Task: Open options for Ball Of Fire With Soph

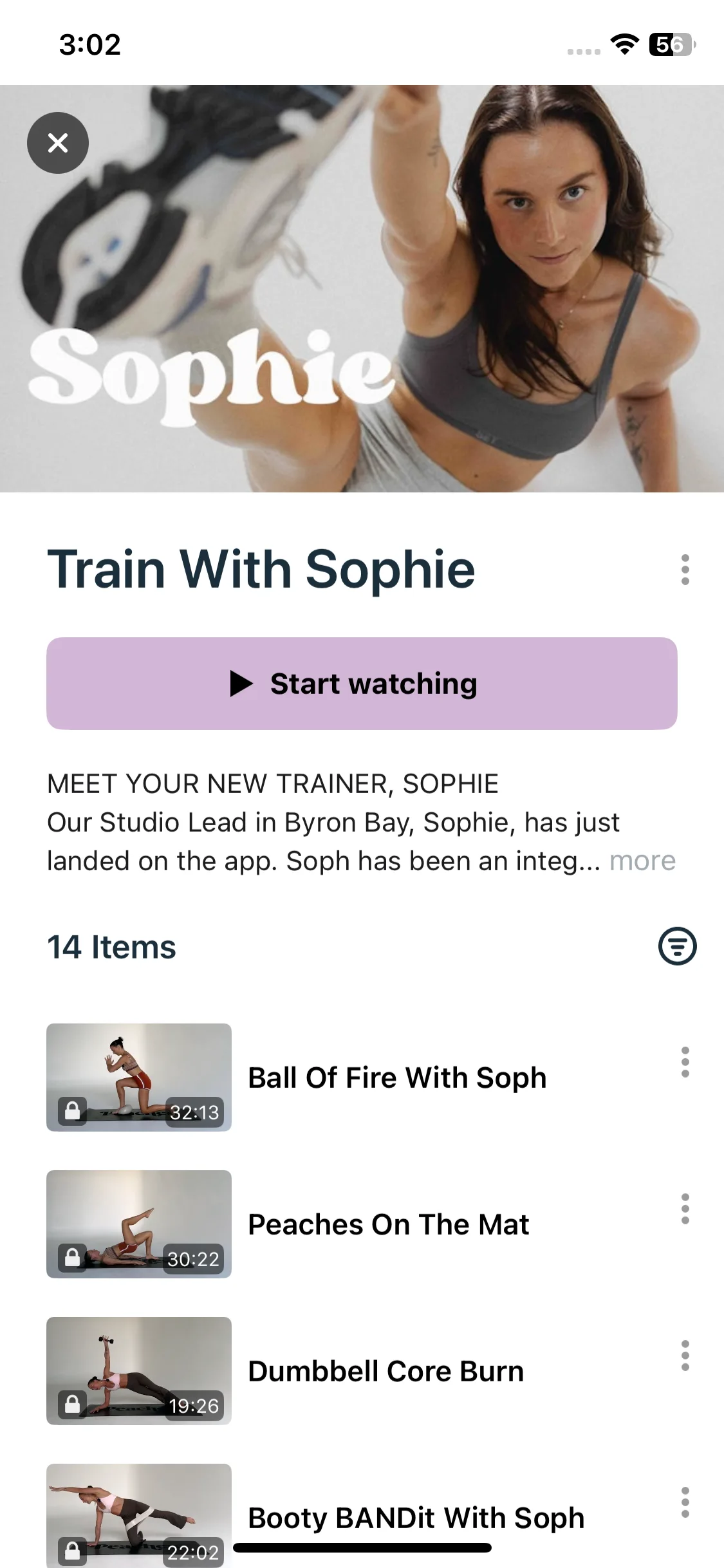Action: (685, 1062)
